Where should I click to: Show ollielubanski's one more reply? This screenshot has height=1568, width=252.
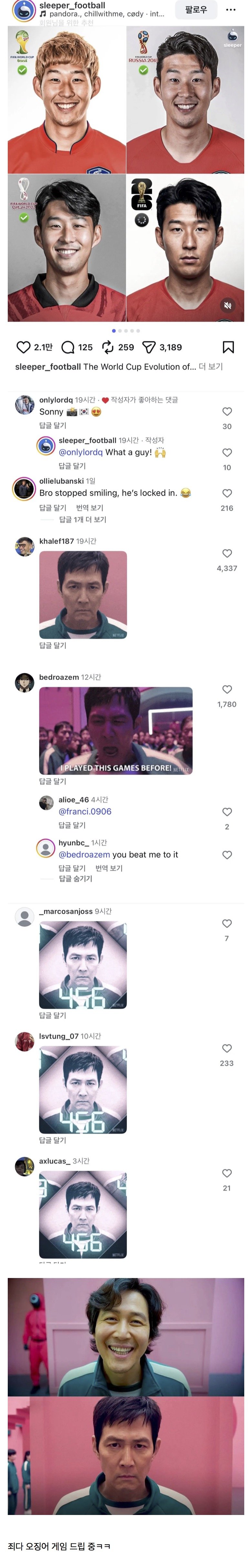click(x=82, y=519)
